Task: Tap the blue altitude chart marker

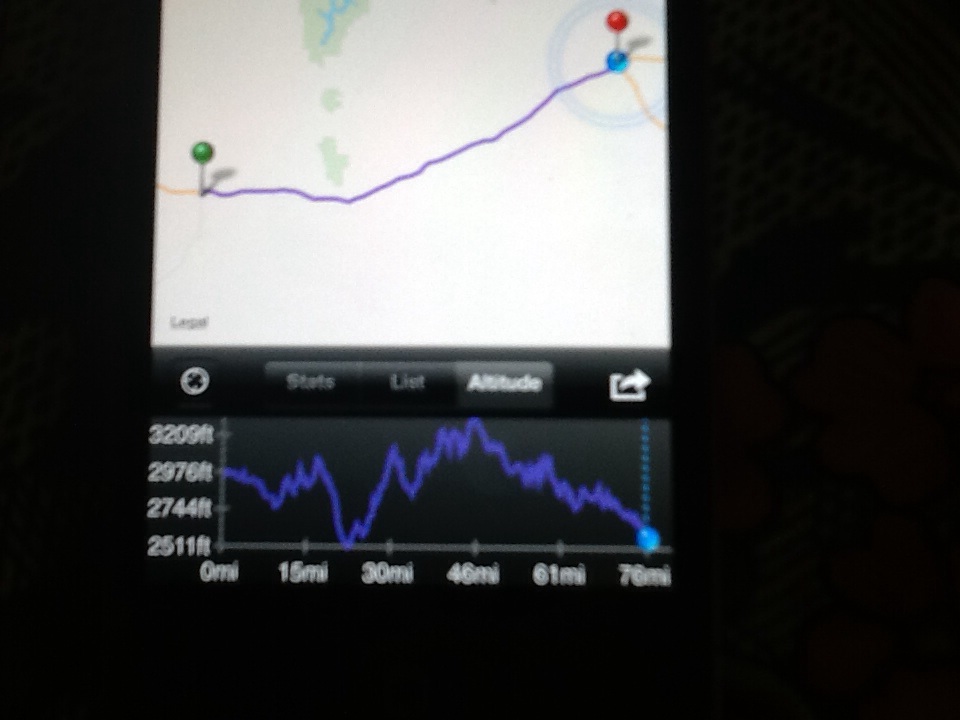Action: [648, 539]
